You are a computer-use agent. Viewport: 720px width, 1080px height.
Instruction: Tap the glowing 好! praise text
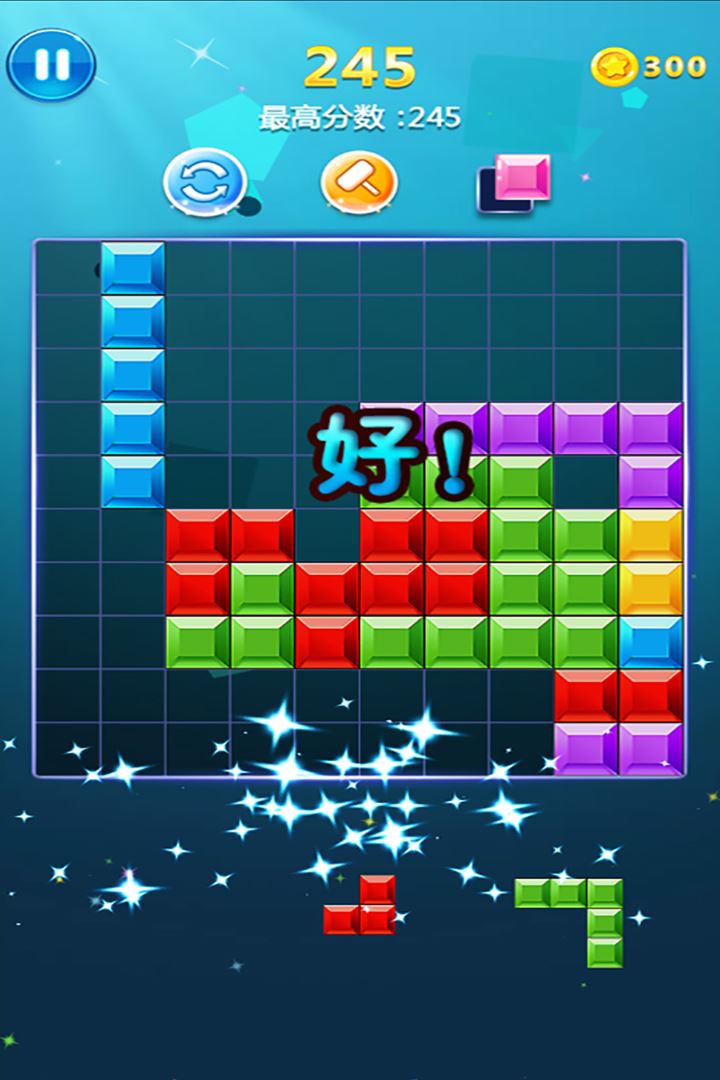pyautogui.click(x=390, y=450)
